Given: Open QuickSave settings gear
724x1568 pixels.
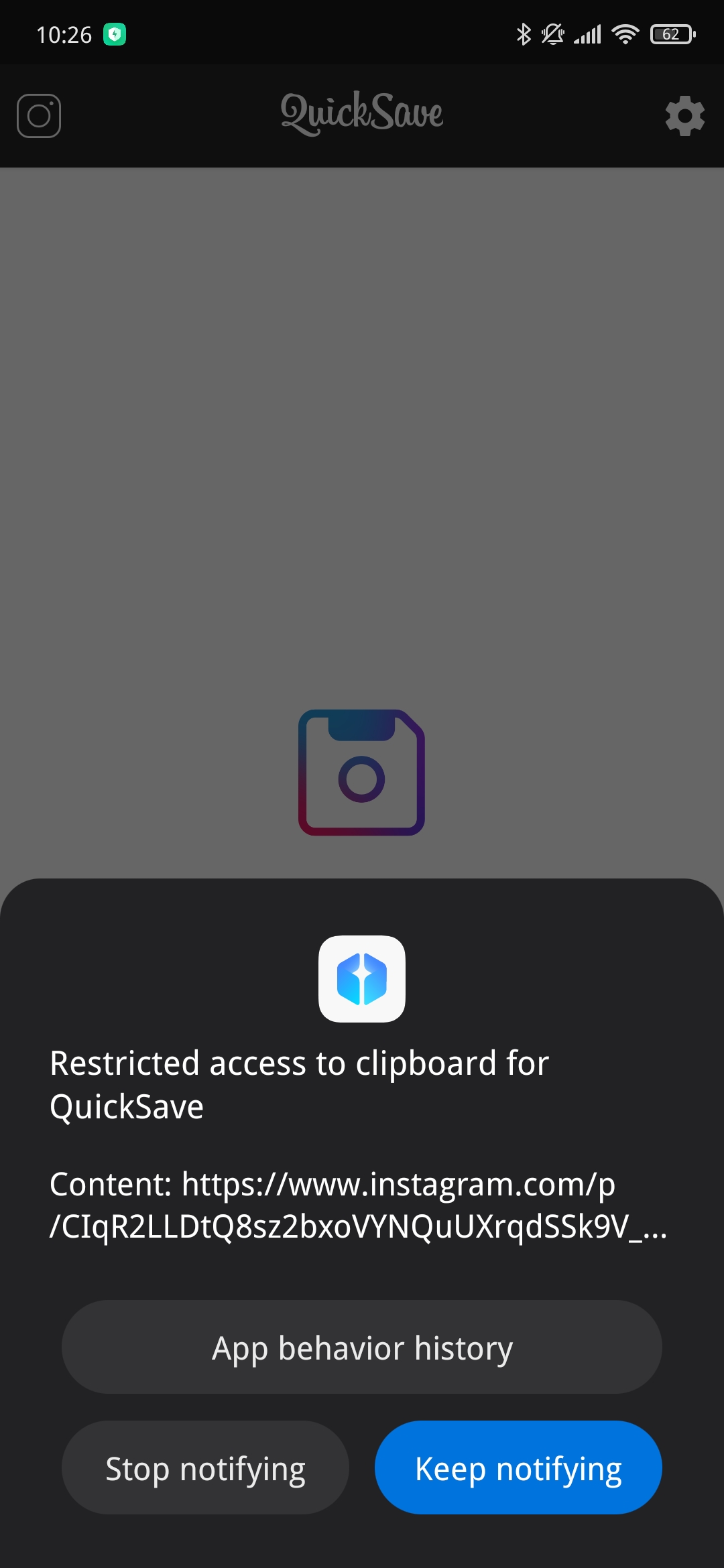Looking at the screenshot, I should (x=684, y=116).
